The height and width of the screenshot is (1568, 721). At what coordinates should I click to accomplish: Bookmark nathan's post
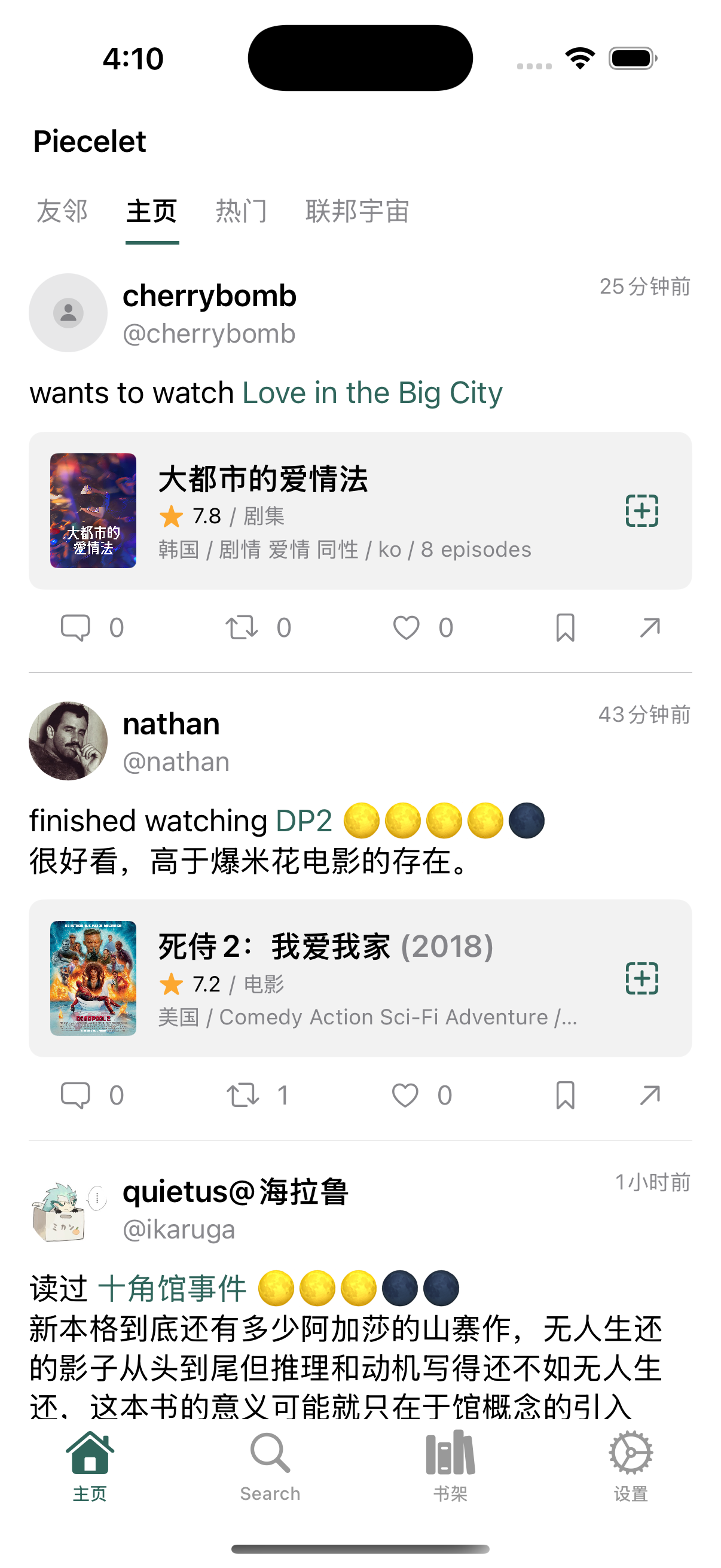[565, 1095]
